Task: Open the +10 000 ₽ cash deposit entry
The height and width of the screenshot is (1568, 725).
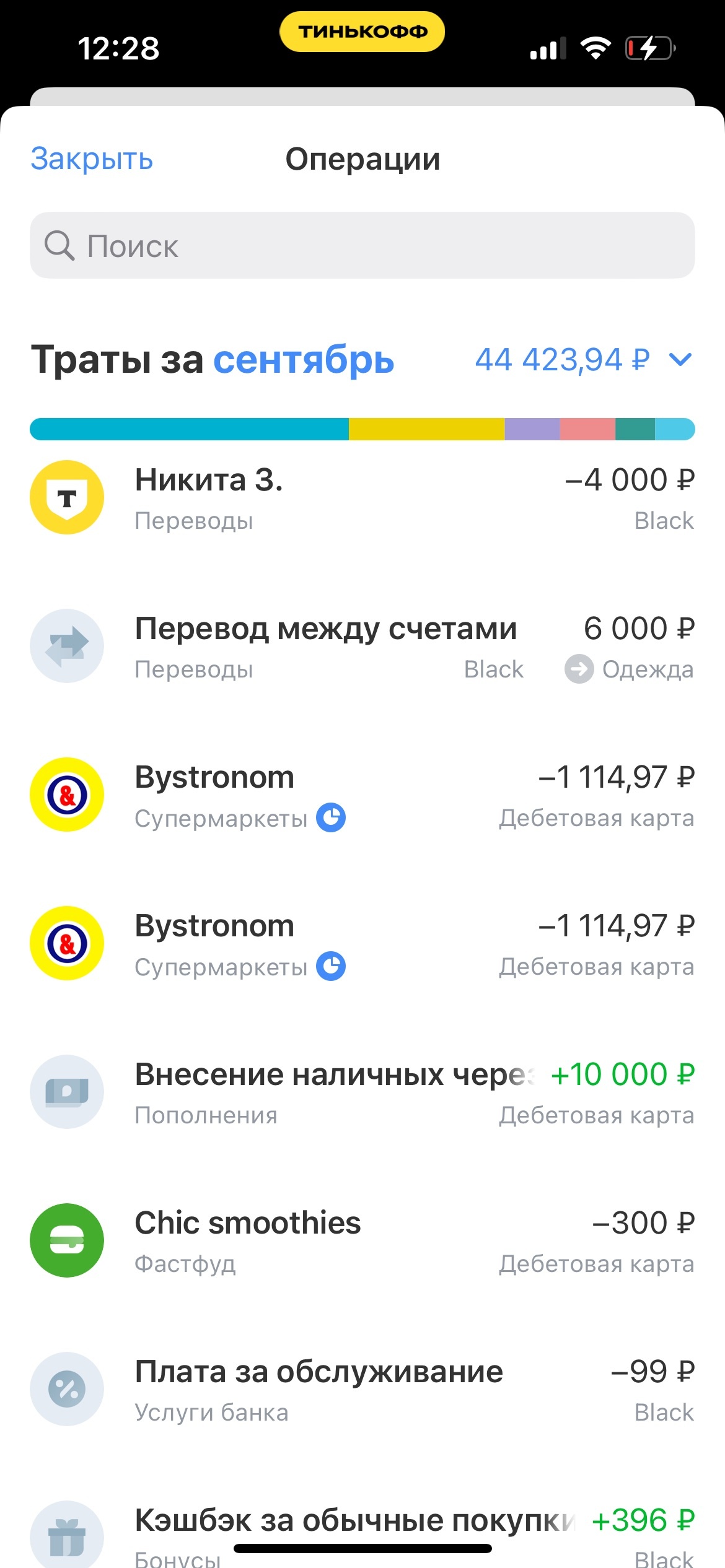Action: tap(362, 1092)
